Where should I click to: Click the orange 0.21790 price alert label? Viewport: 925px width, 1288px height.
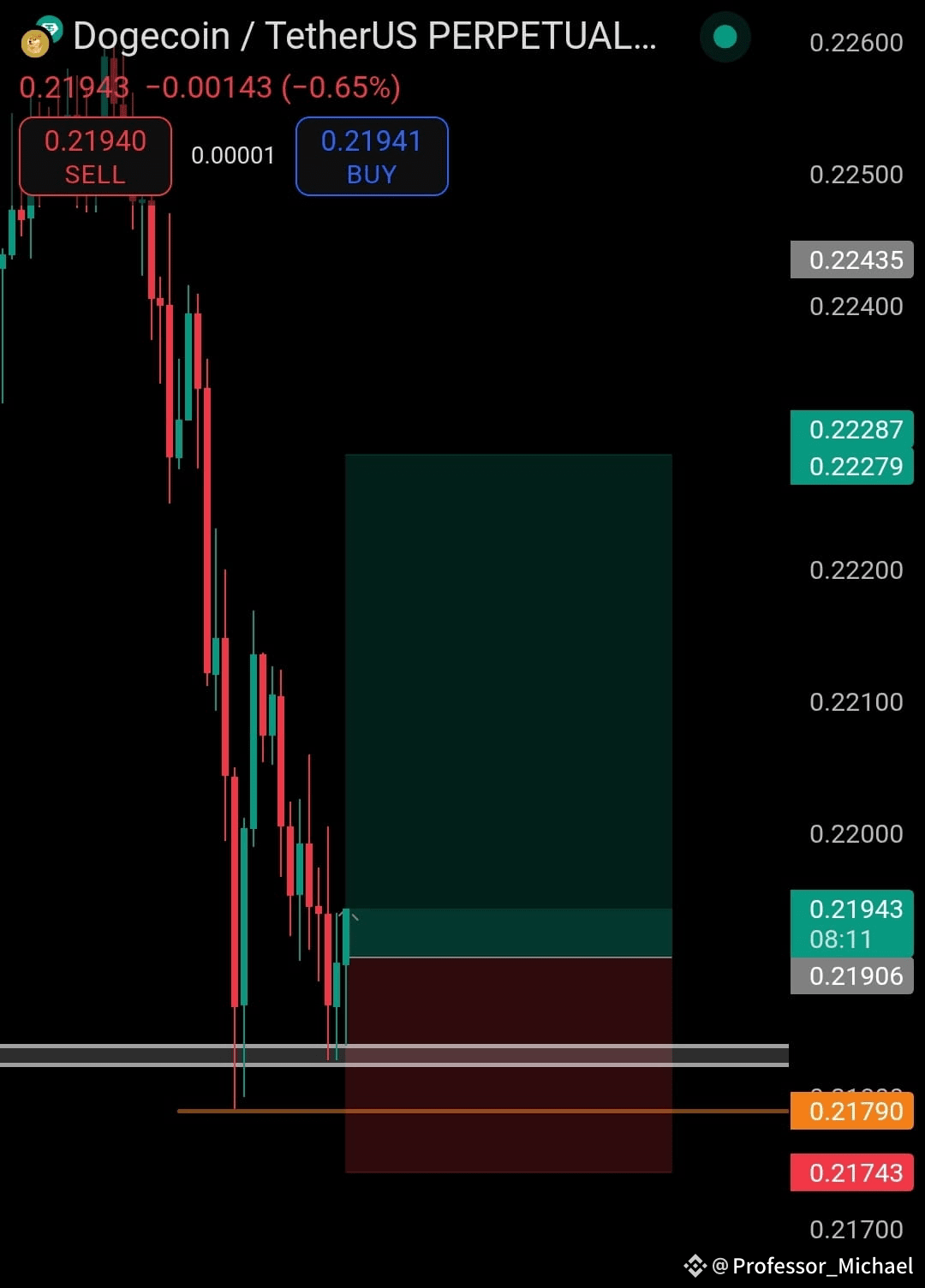[851, 1110]
